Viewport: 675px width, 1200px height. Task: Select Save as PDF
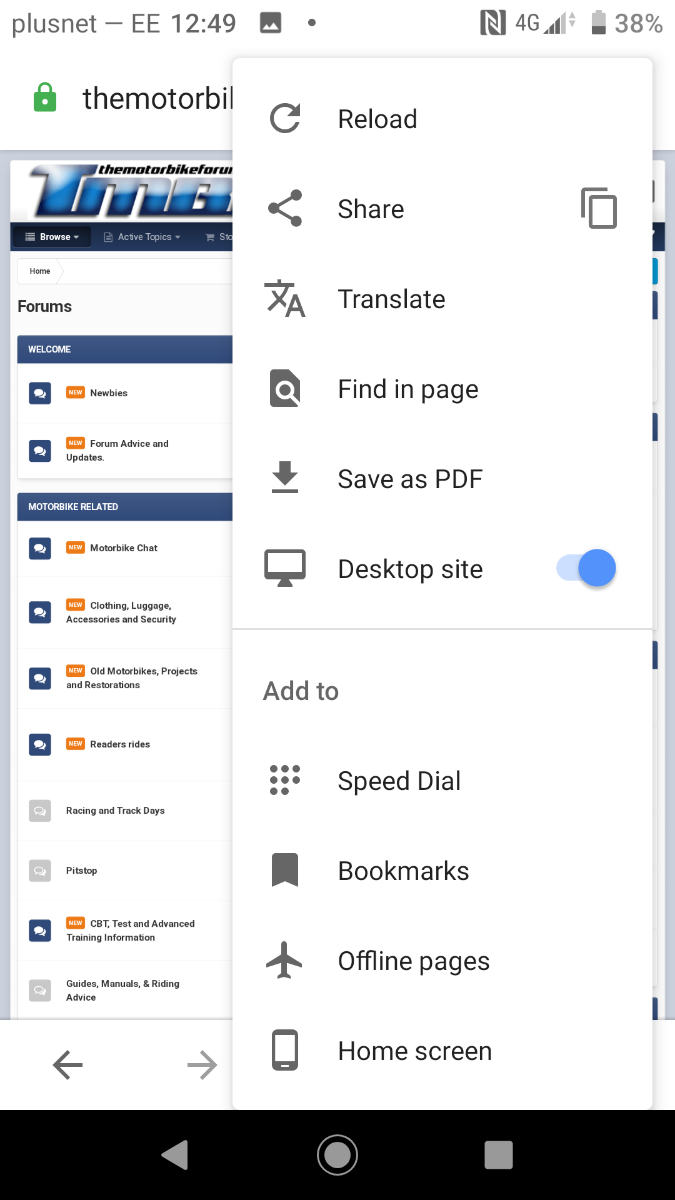(442, 479)
